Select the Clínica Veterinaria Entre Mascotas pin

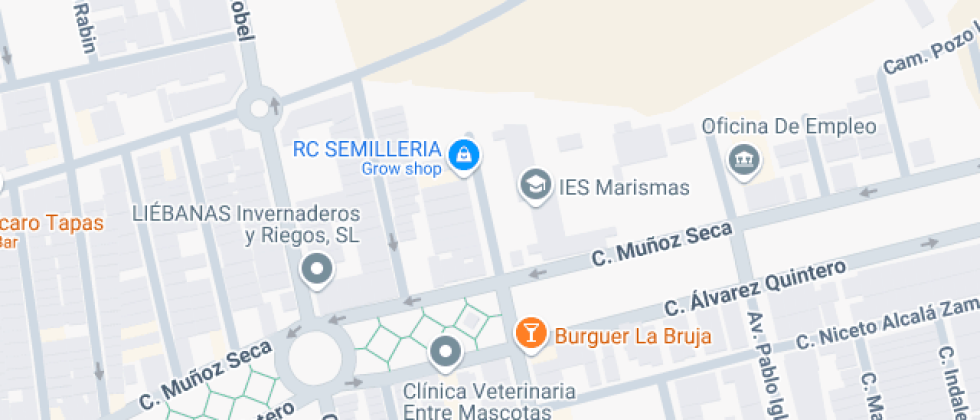444,351
